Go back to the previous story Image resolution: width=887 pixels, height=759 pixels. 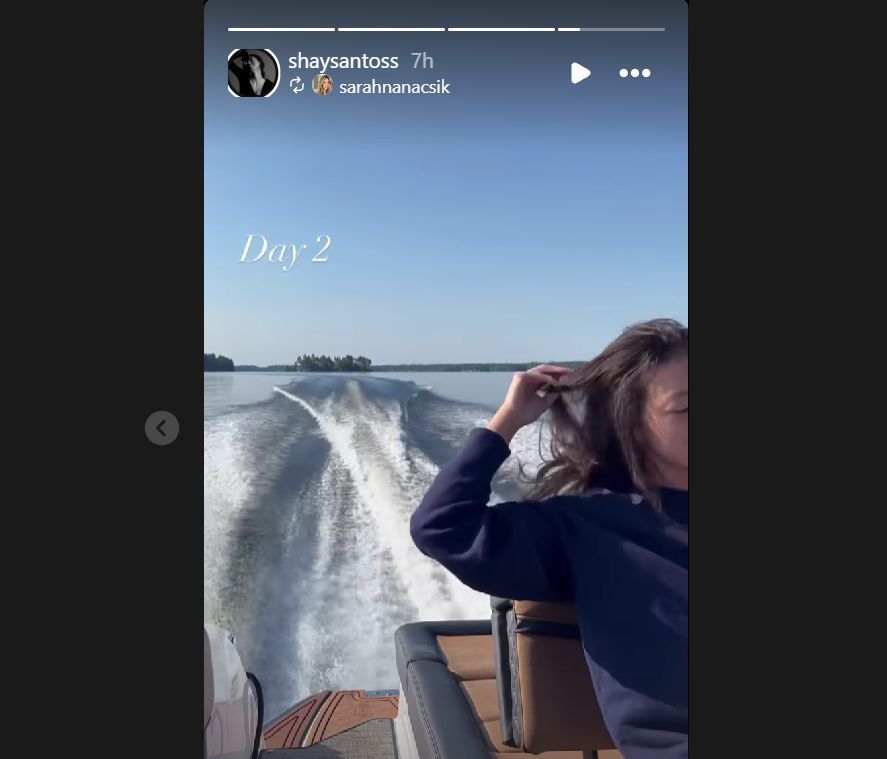point(162,428)
